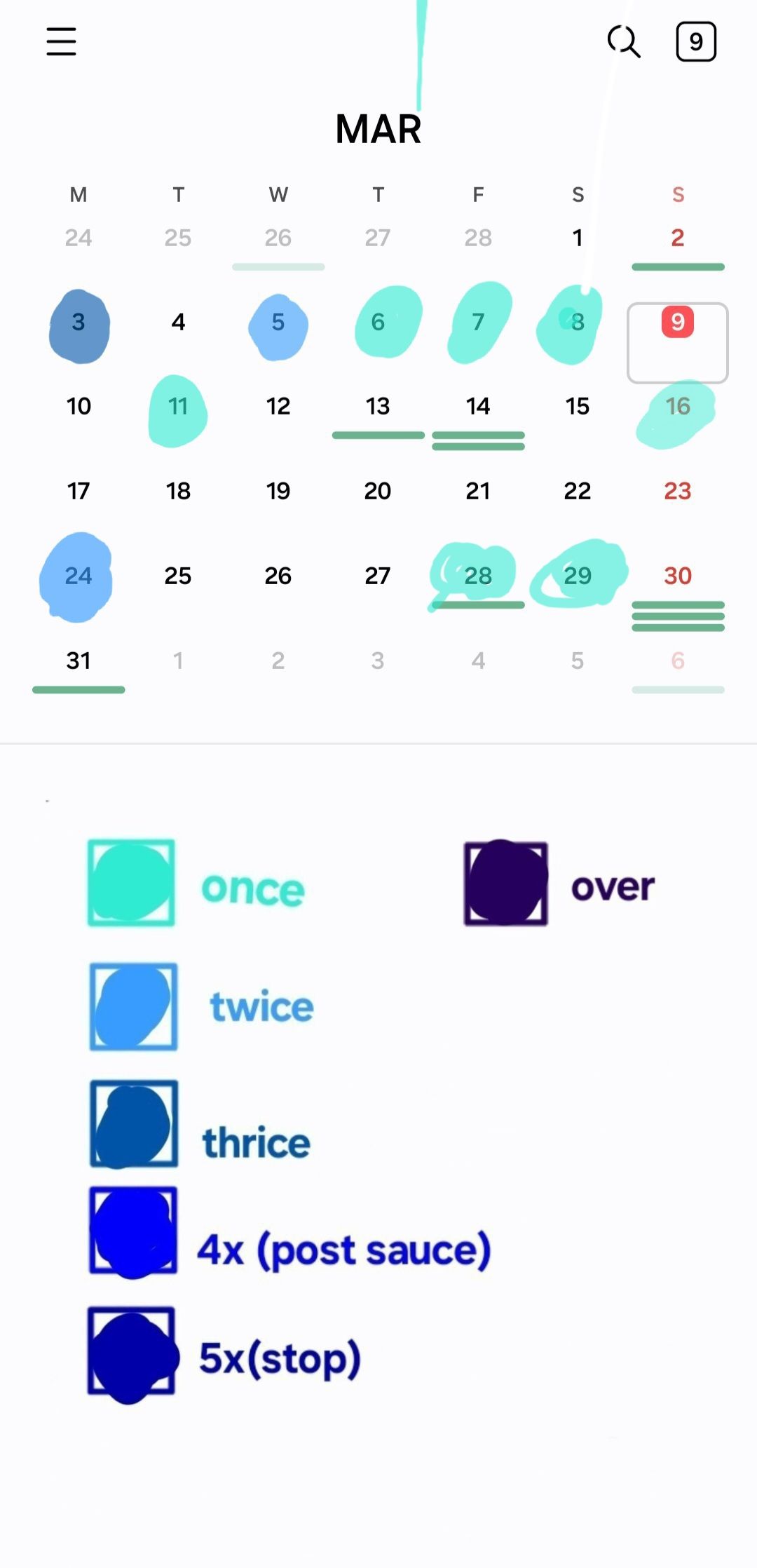The height and width of the screenshot is (1568, 757).
Task: Select March 19
Action: coord(278,491)
